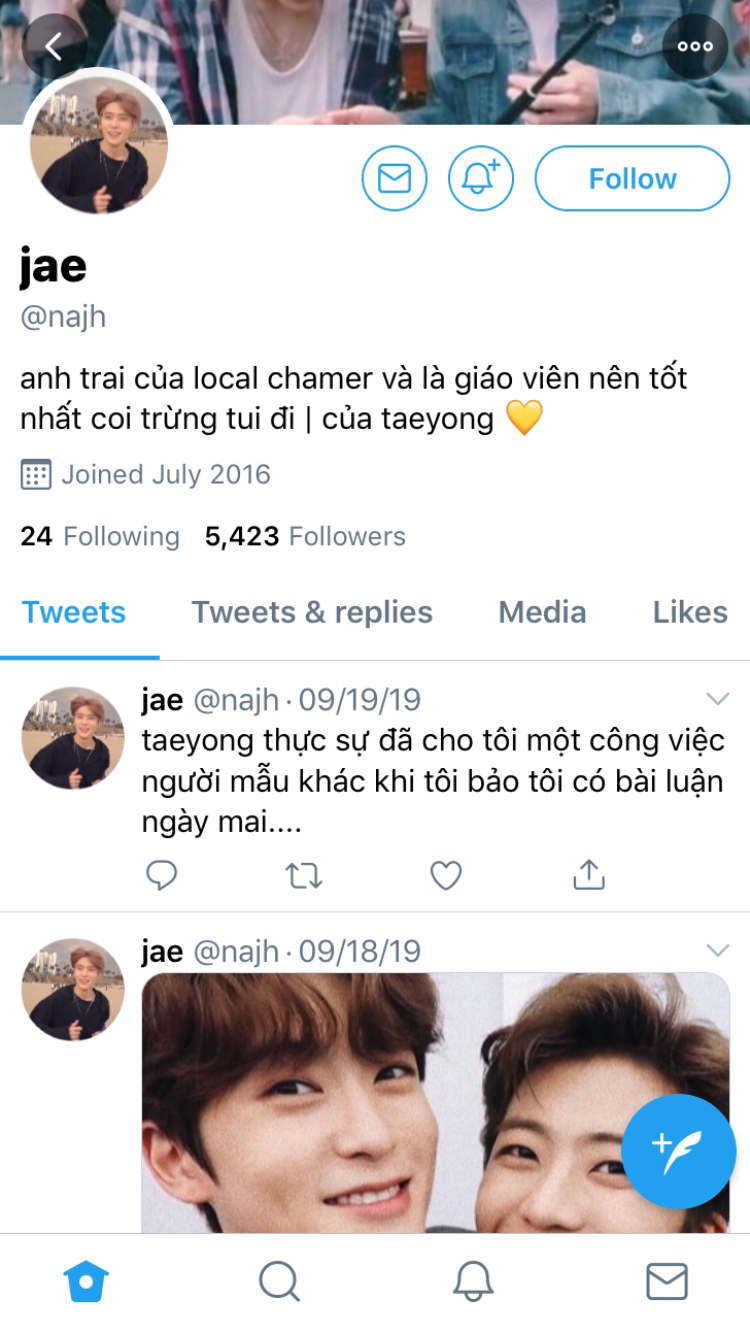Open the three-dot overflow menu
The height and width of the screenshot is (1334, 750).
click(695, 46)
